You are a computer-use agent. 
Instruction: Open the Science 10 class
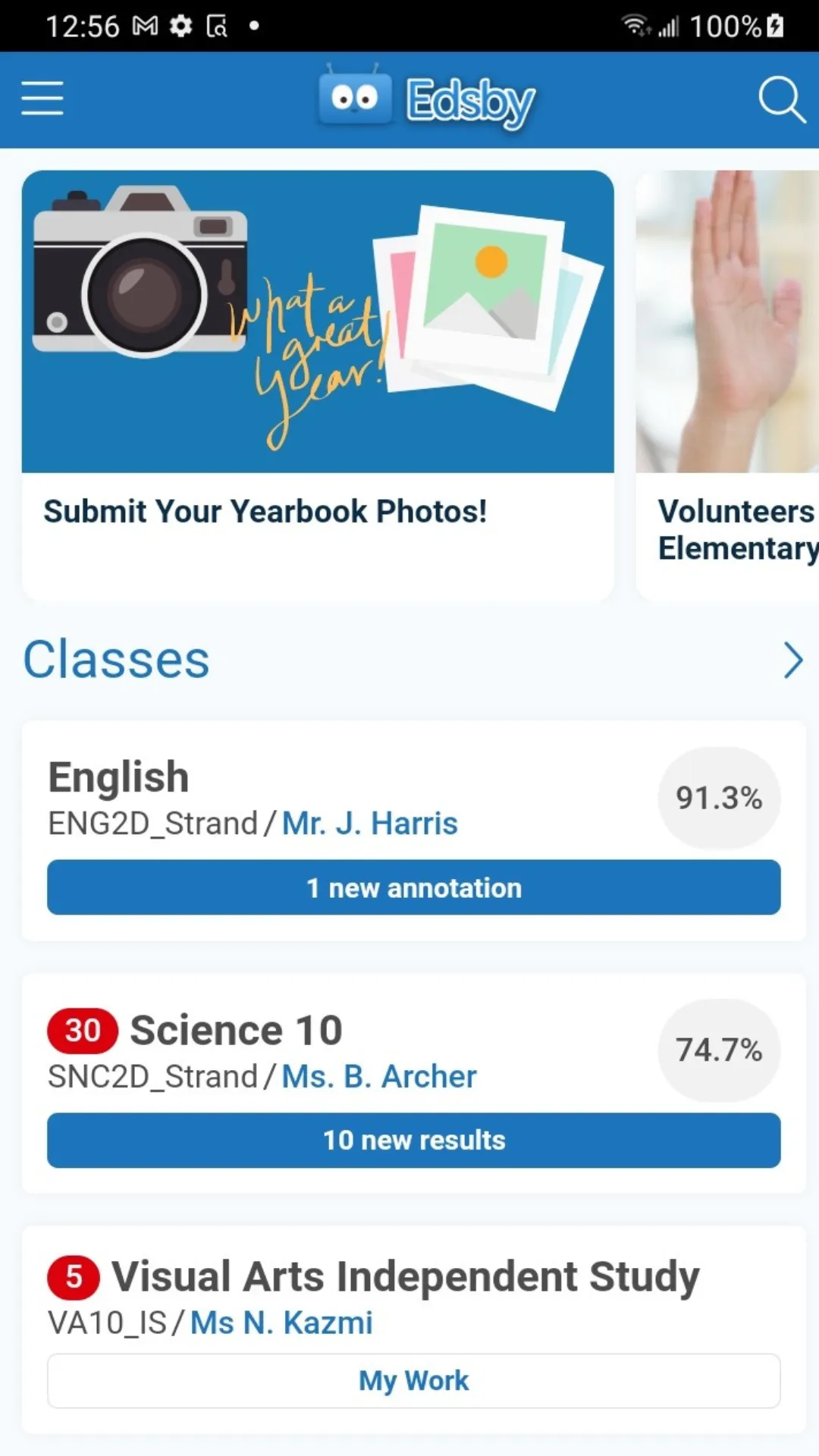tap(236, 1031)
